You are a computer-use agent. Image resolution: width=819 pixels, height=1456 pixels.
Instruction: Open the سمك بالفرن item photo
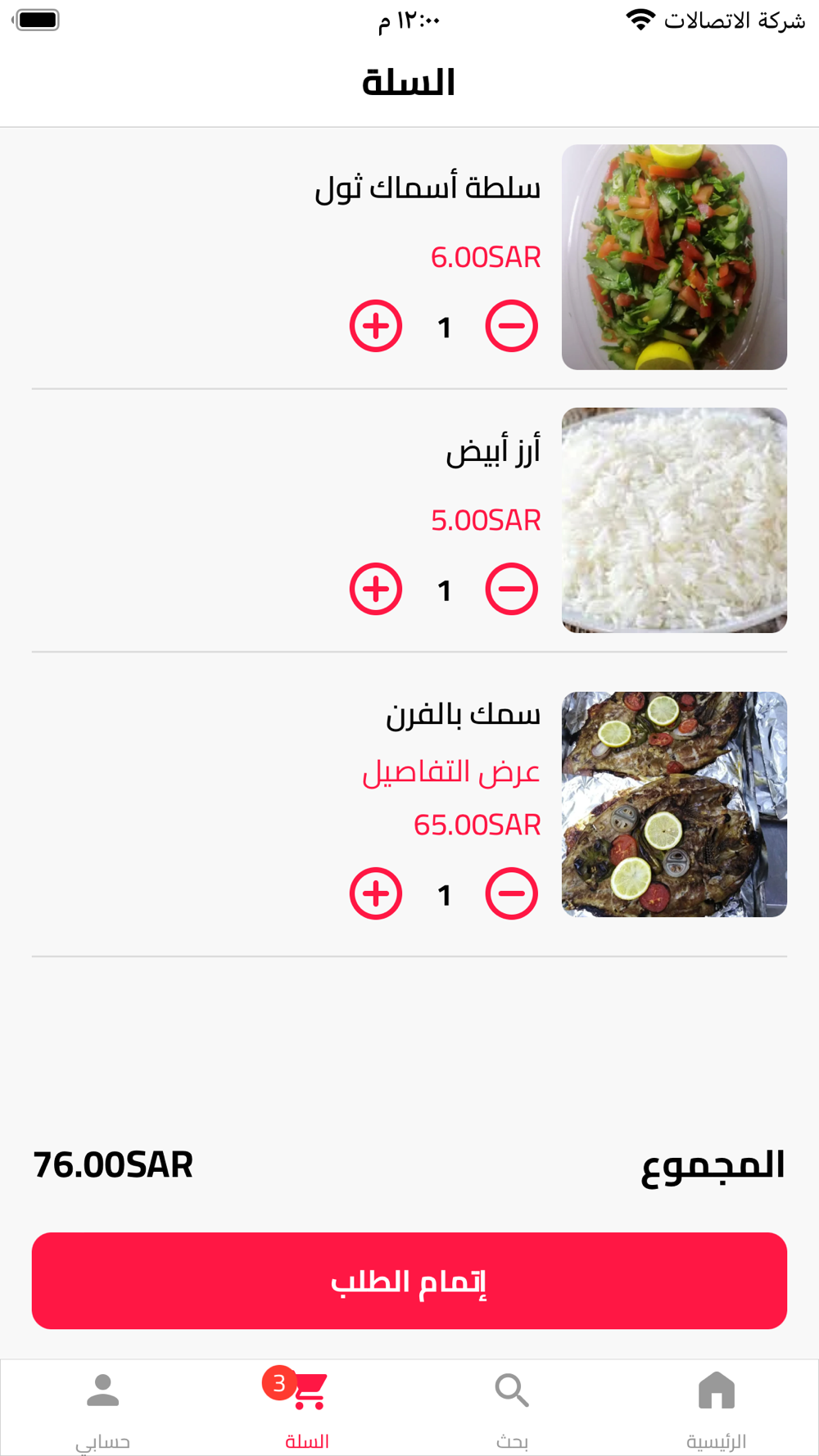tap(674, 804)
